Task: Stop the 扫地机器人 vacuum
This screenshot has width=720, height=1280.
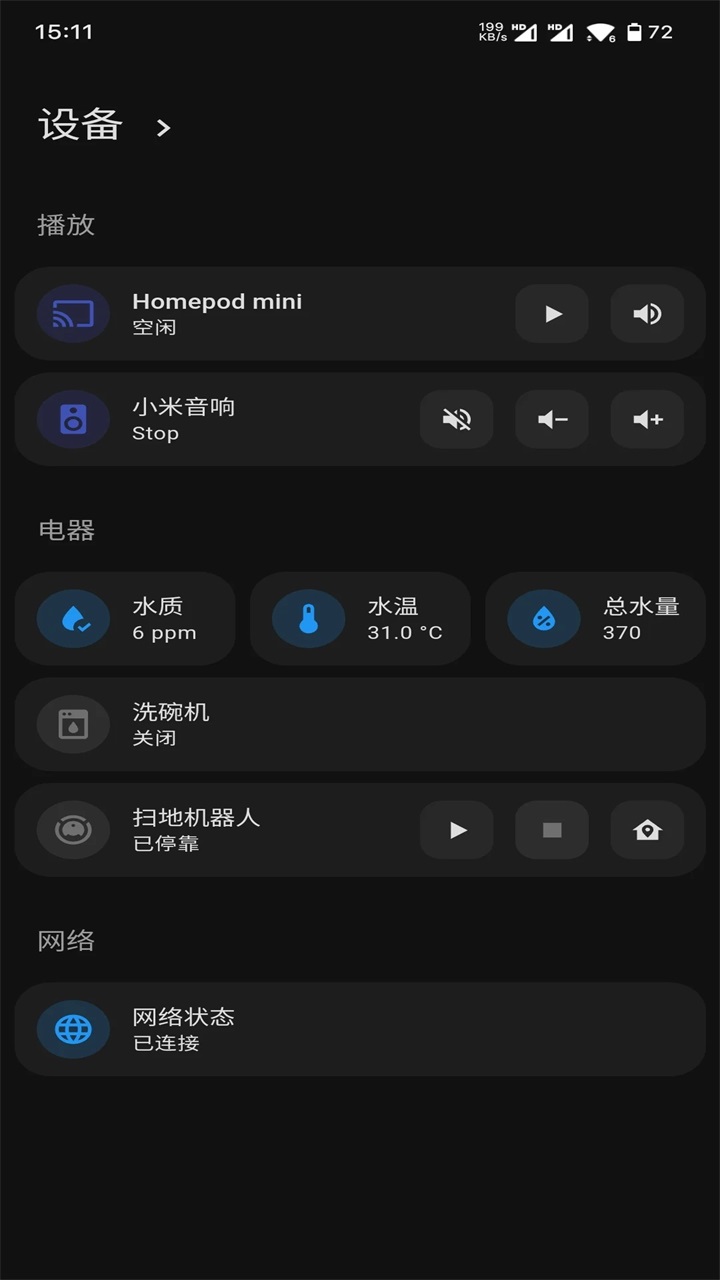Action: click(x=551, y=830)
